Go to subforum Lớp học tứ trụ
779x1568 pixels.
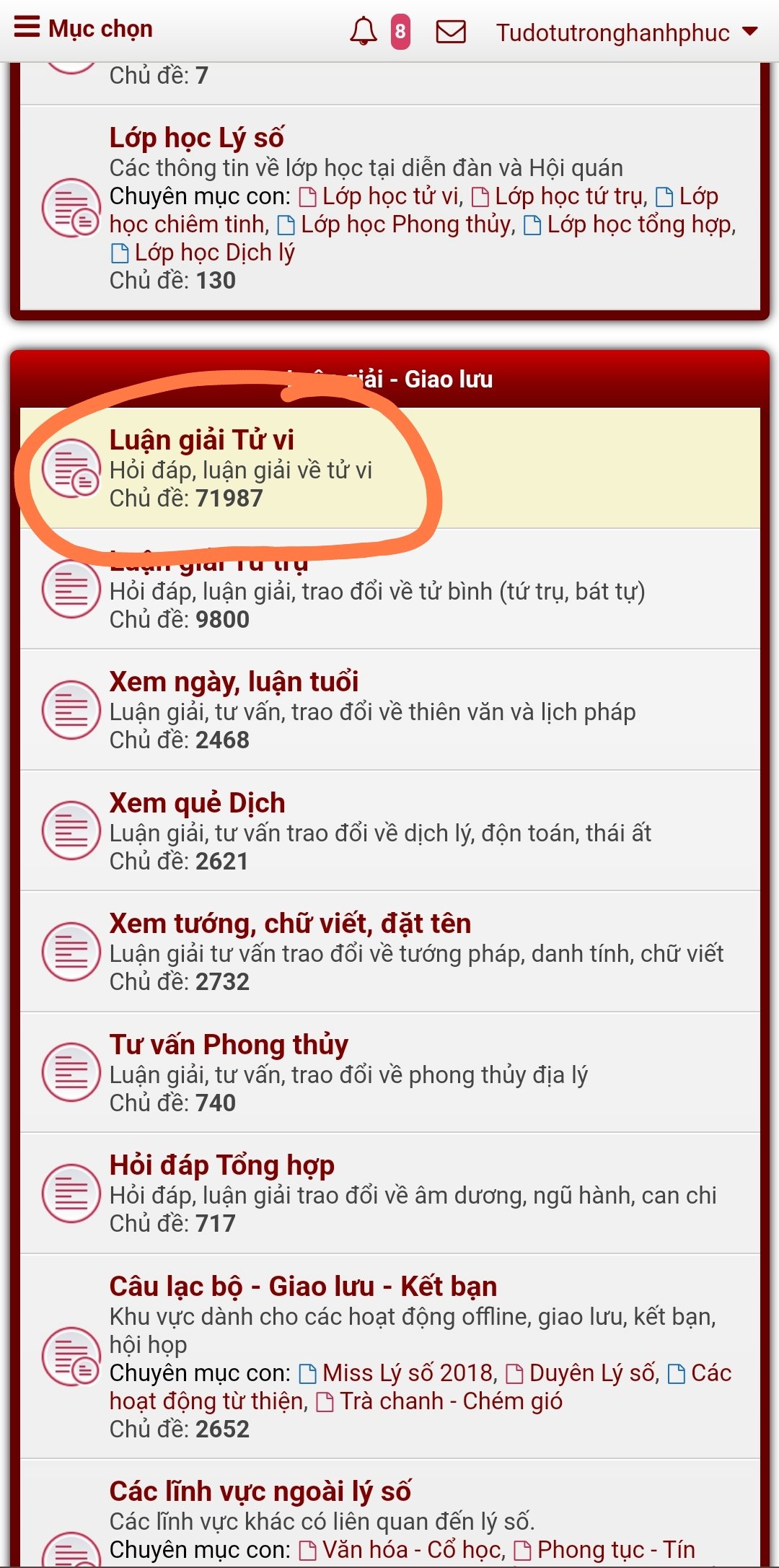(569, 196)
